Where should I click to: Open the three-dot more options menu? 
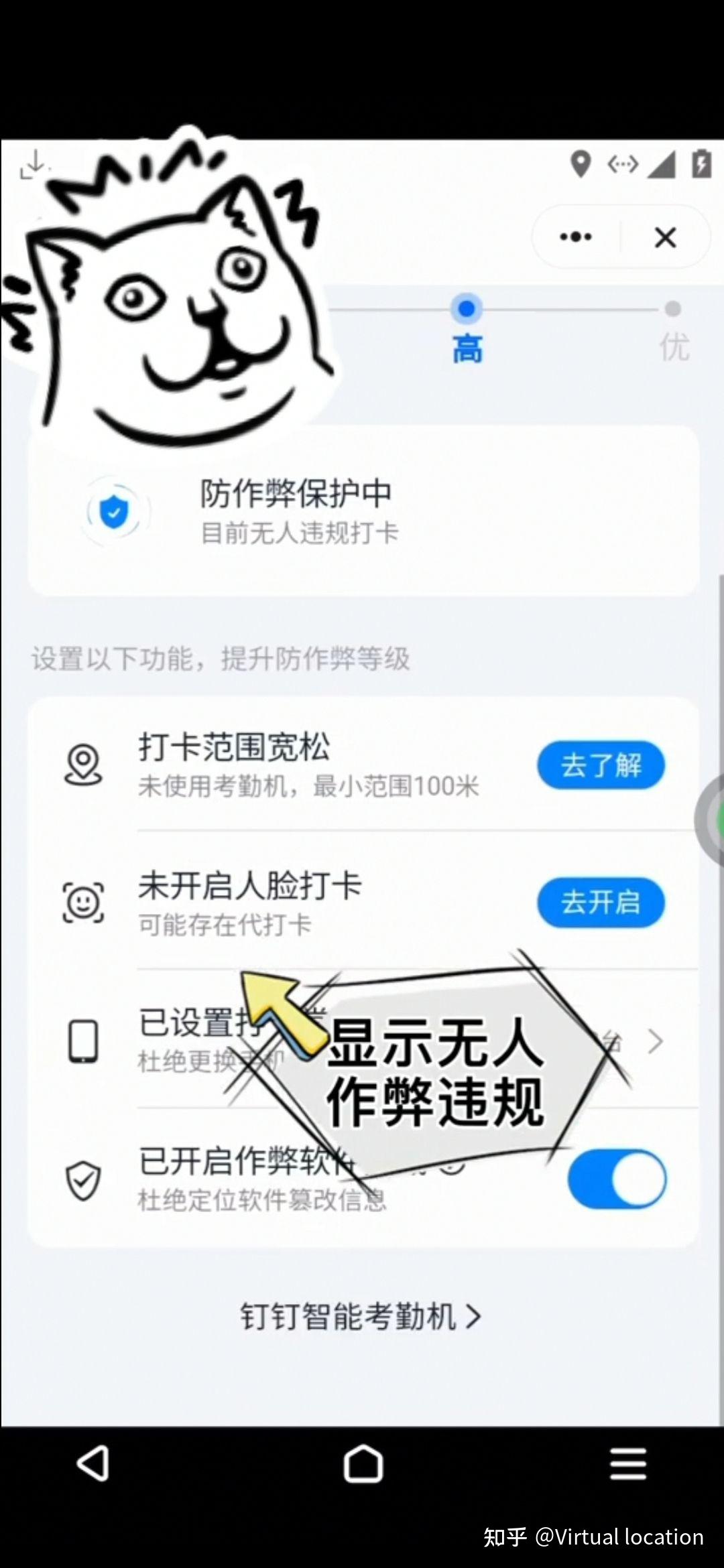(576, 237)
